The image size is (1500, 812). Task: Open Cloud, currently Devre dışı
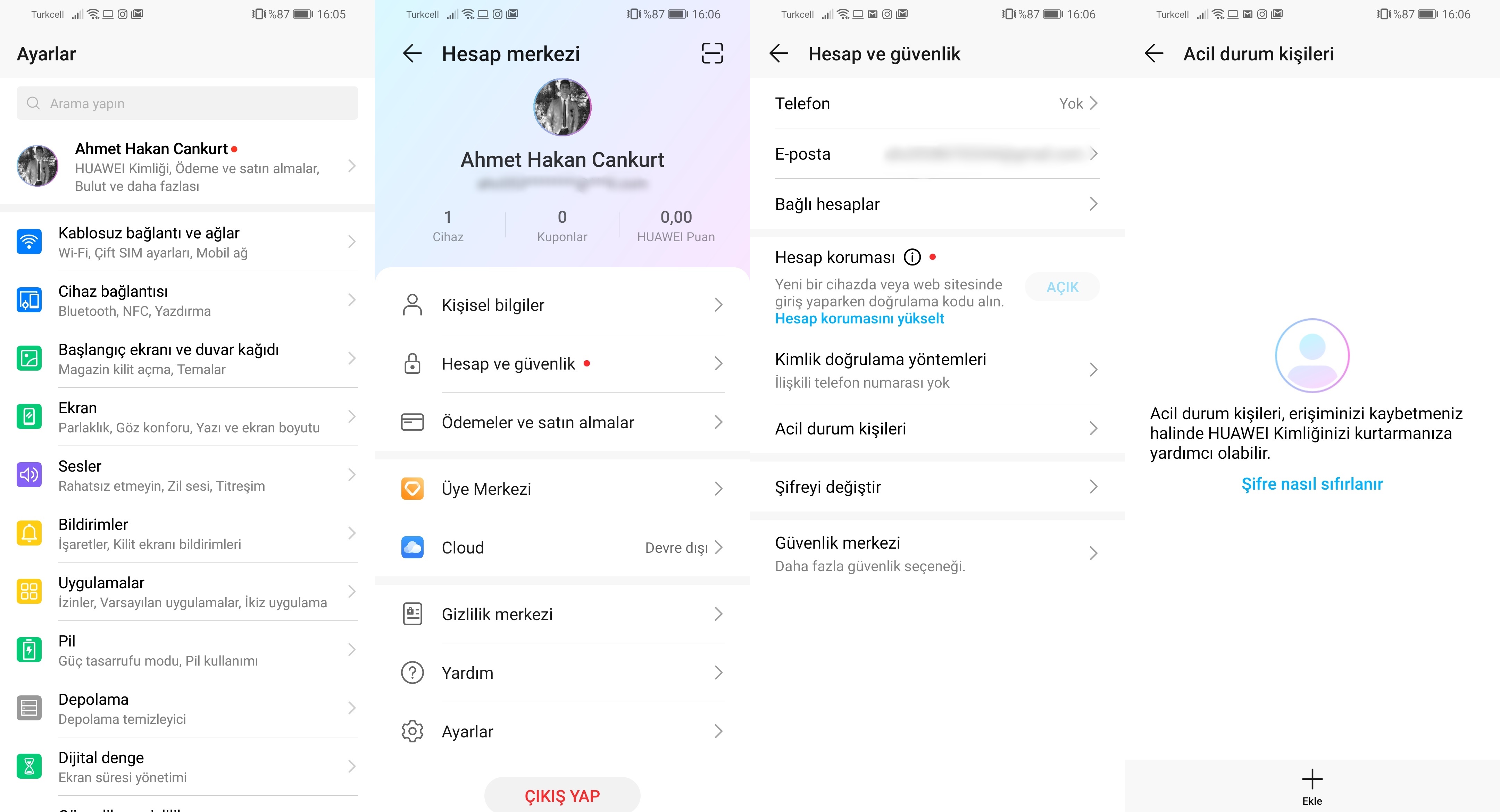pos(562,548)
